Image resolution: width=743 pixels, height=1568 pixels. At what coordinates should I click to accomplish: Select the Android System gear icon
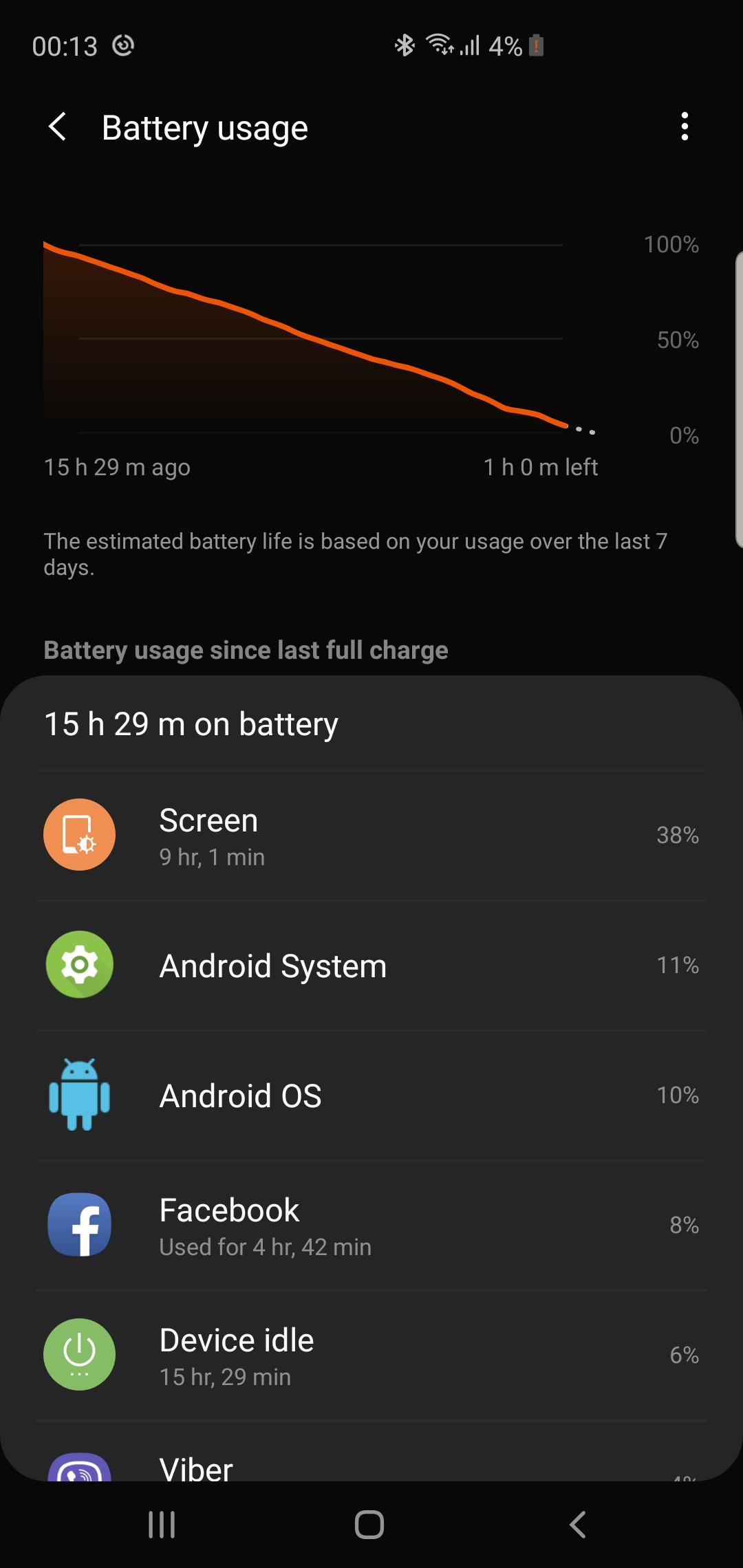click(79, 965)
